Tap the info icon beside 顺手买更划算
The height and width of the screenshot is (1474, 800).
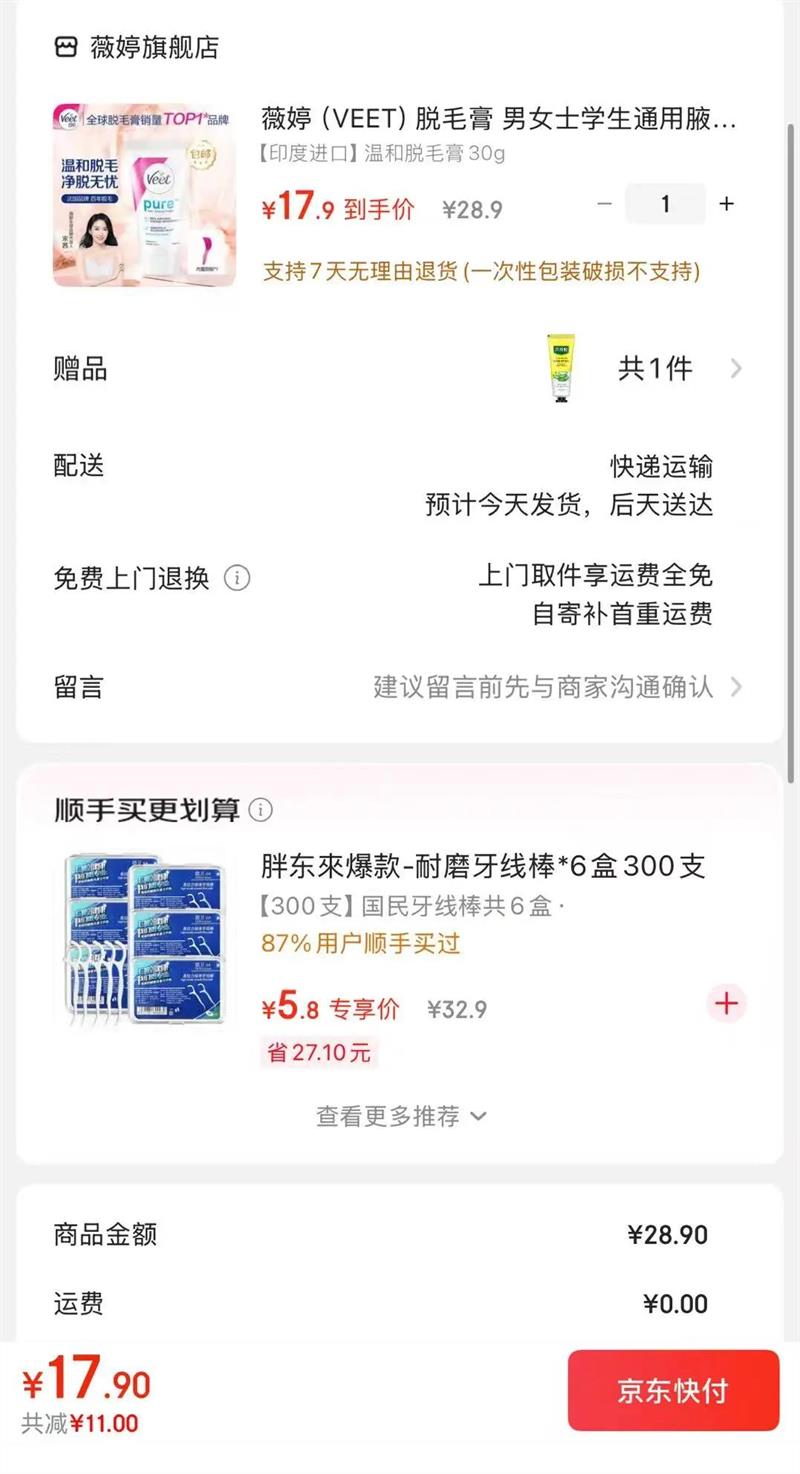[260, 809]
